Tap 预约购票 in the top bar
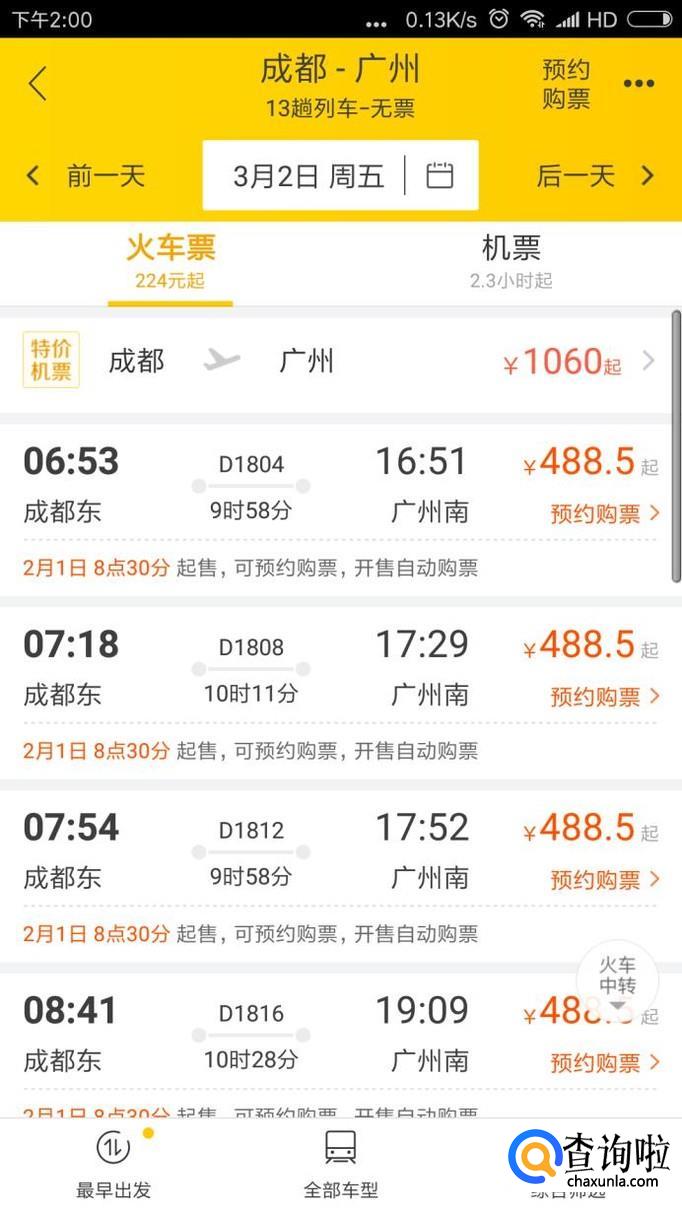This screenshot has width=682, height=1212. pyautogui.click(x=566, y=84)
